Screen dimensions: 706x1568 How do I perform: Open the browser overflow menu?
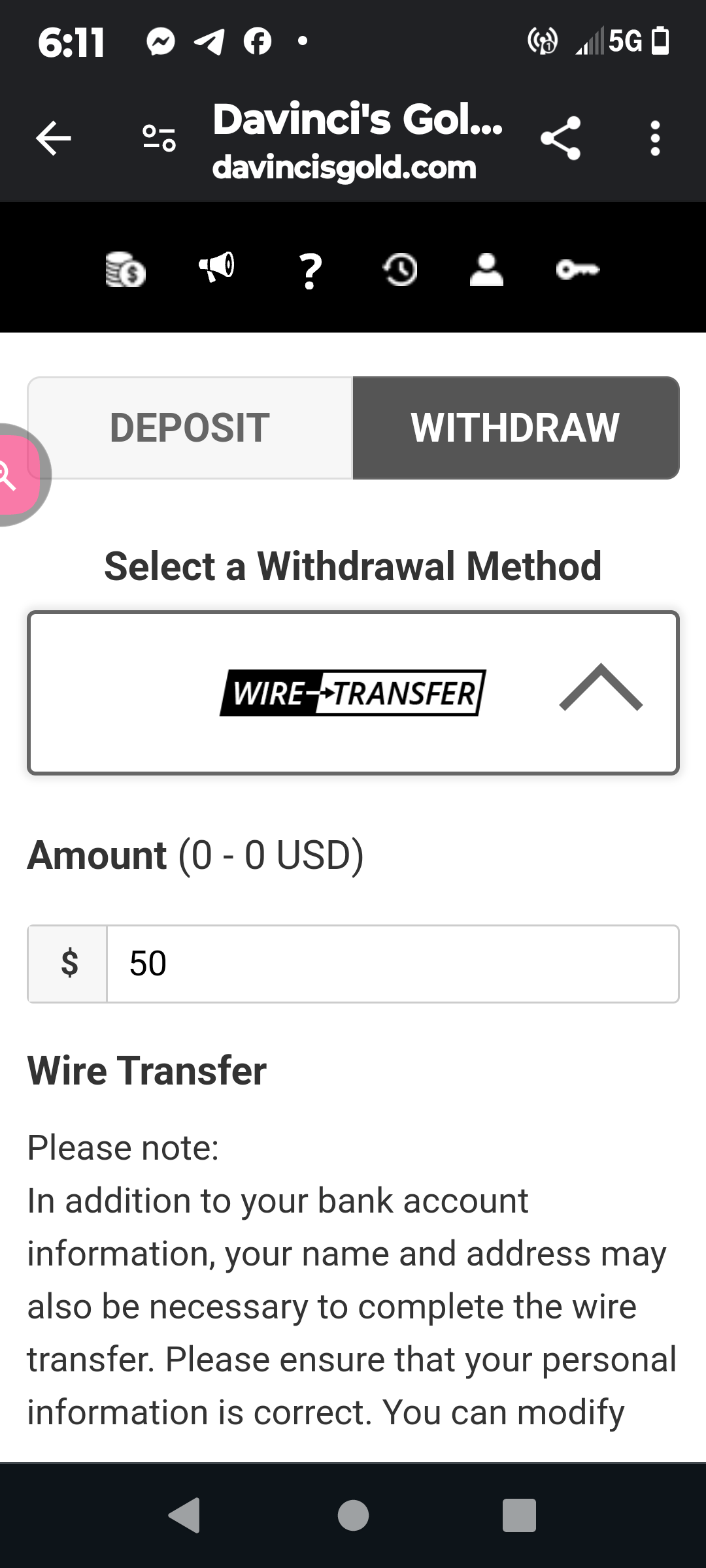point(655,139)
